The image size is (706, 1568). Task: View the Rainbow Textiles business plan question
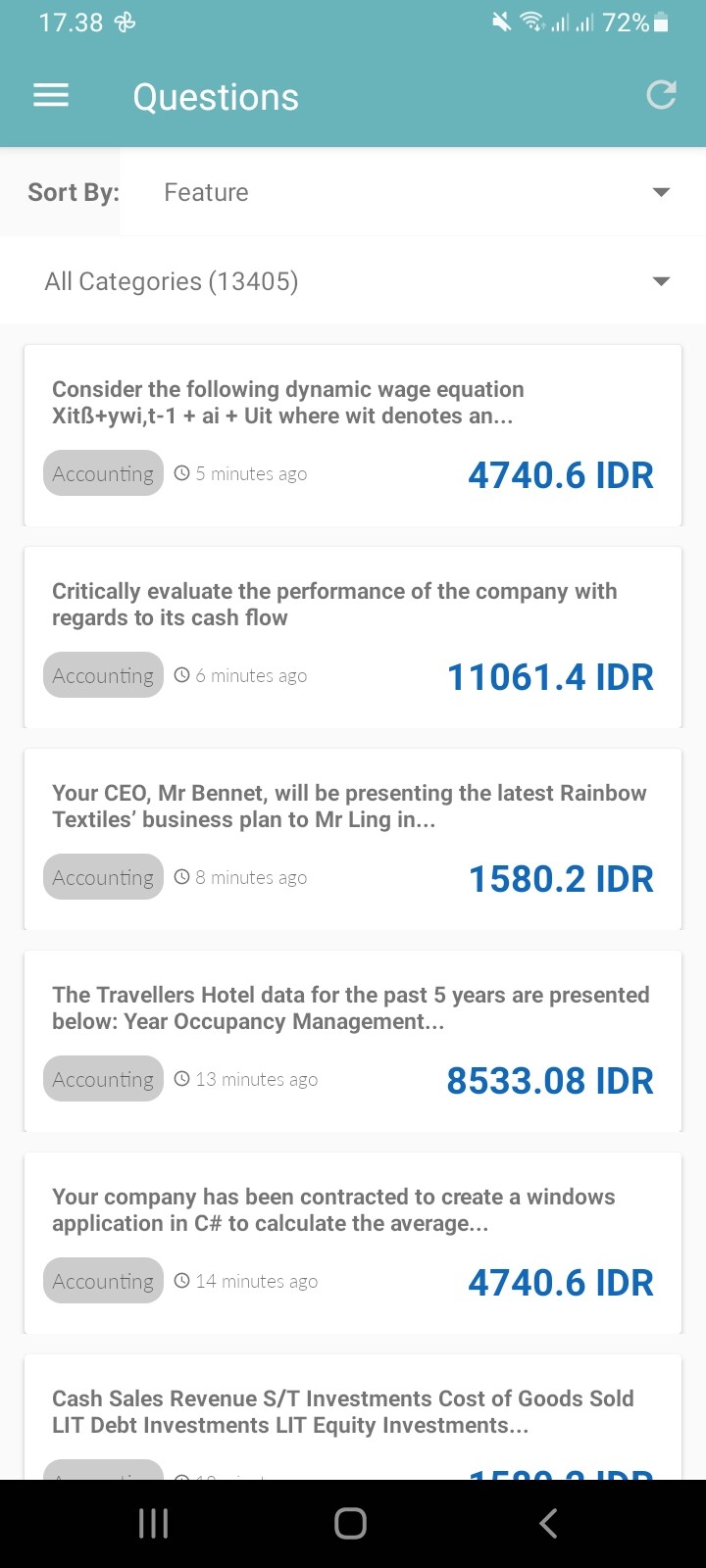click(353, 839)
